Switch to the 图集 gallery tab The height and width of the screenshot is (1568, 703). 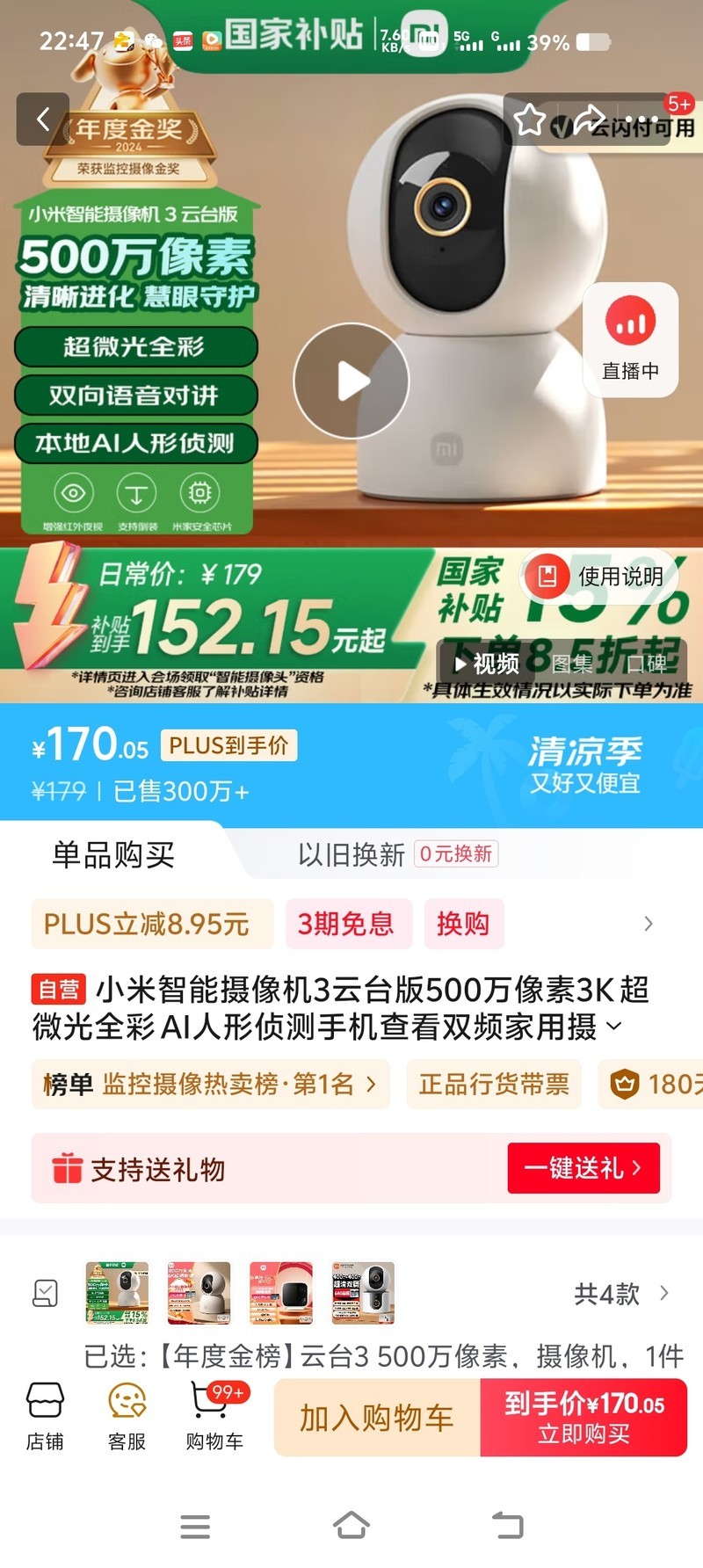point(572,664)
